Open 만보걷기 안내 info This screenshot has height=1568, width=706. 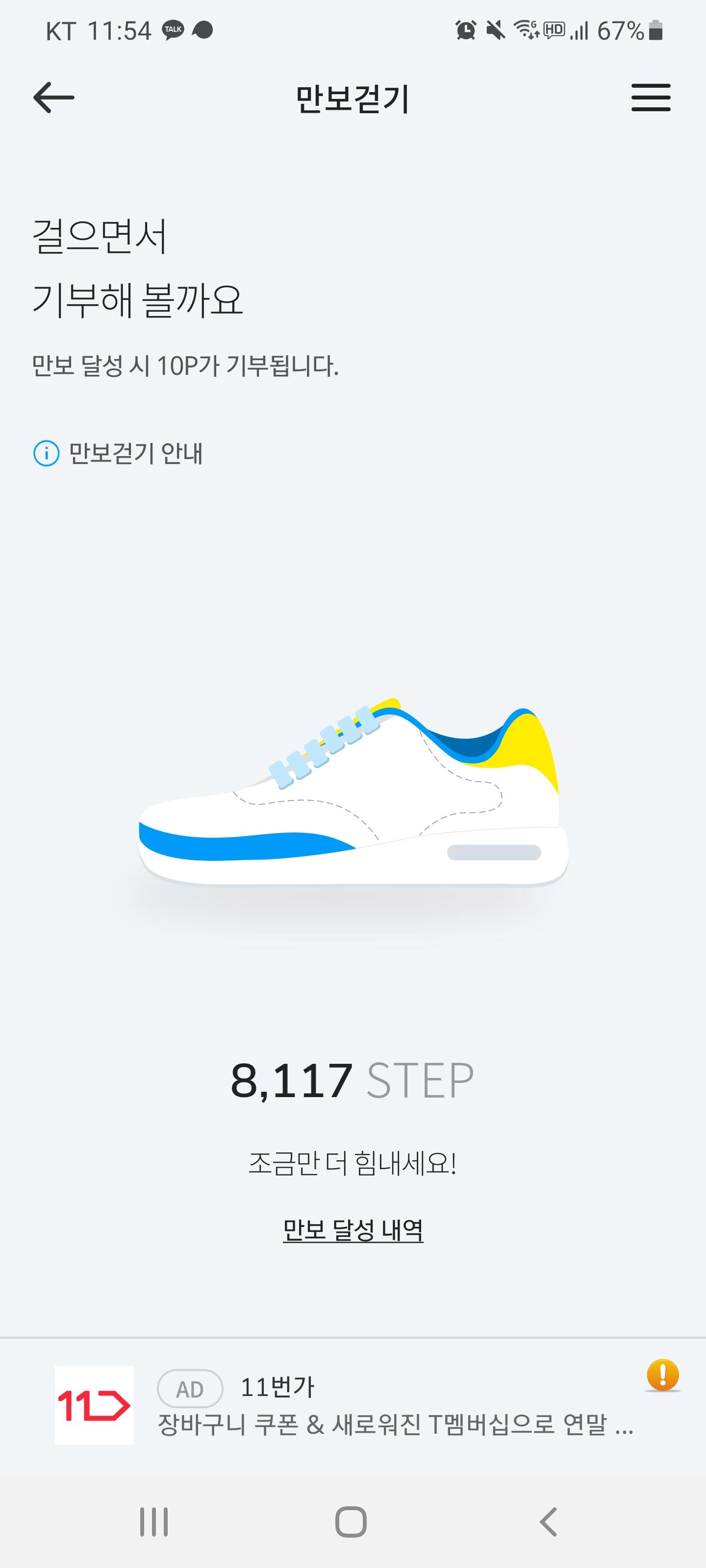pyautogui.click(x=118, y=453)
